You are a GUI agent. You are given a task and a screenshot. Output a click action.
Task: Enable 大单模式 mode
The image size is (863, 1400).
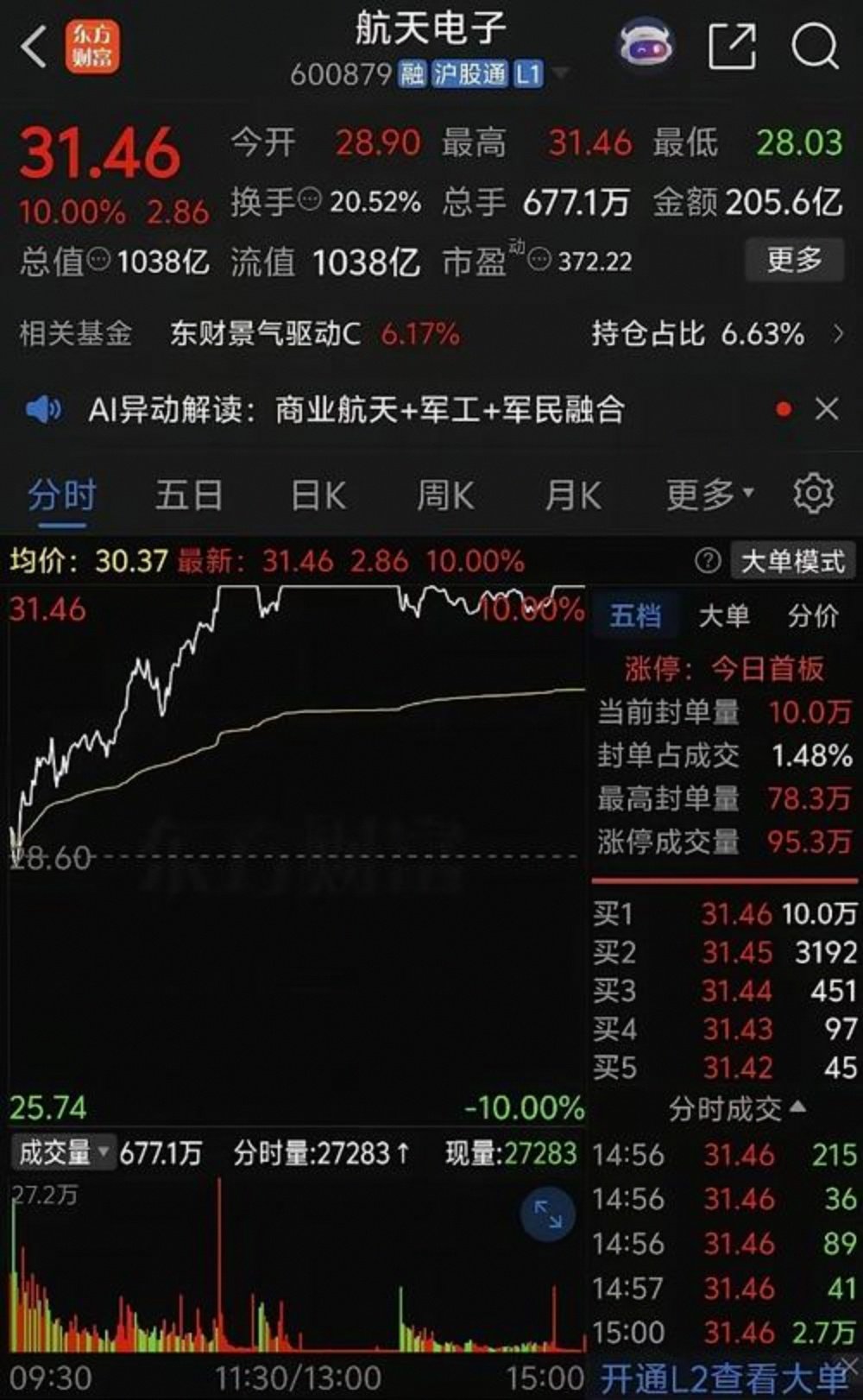pos(793,562)
